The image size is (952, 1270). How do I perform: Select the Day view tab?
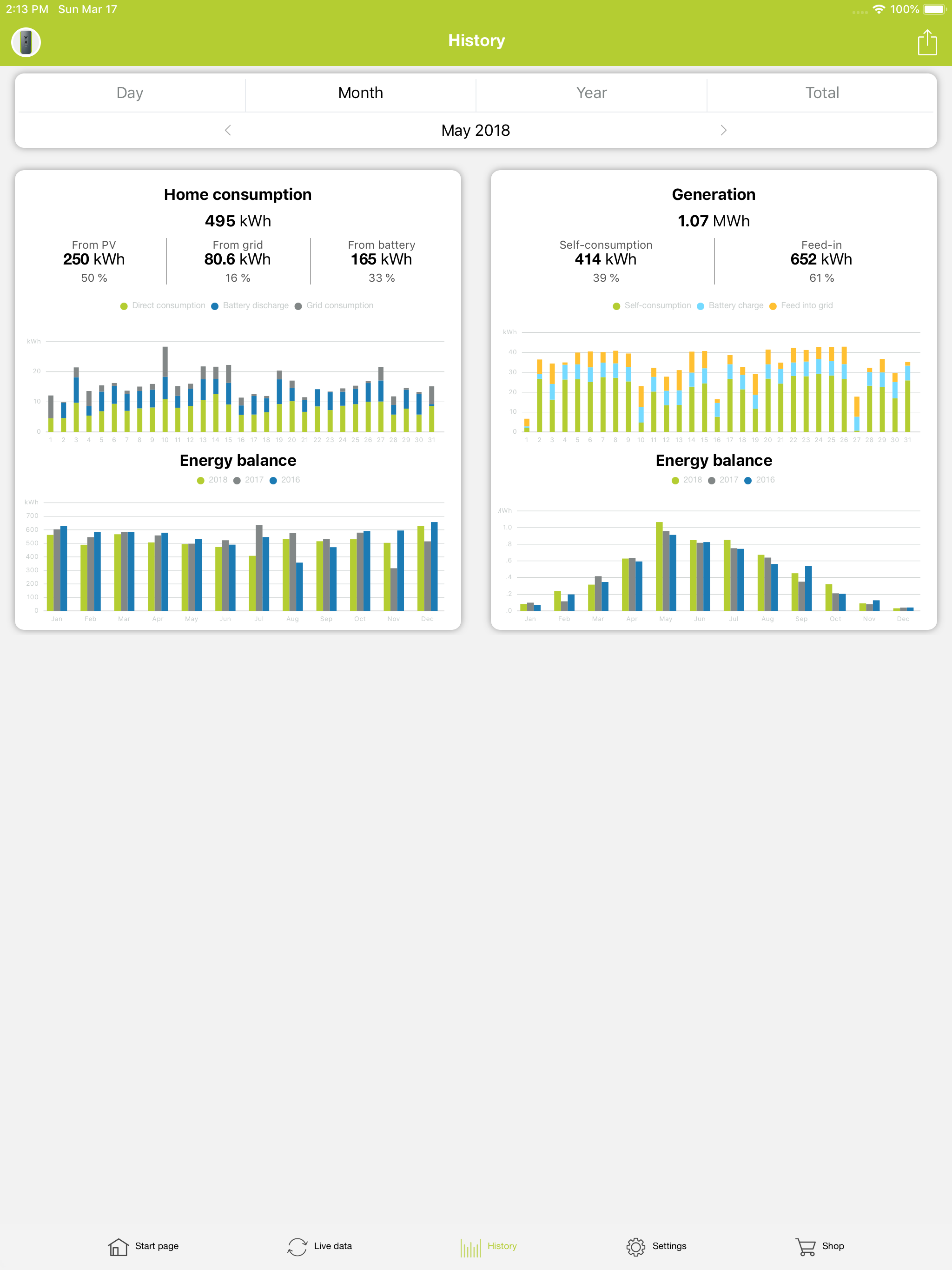(x=130, y=93)
